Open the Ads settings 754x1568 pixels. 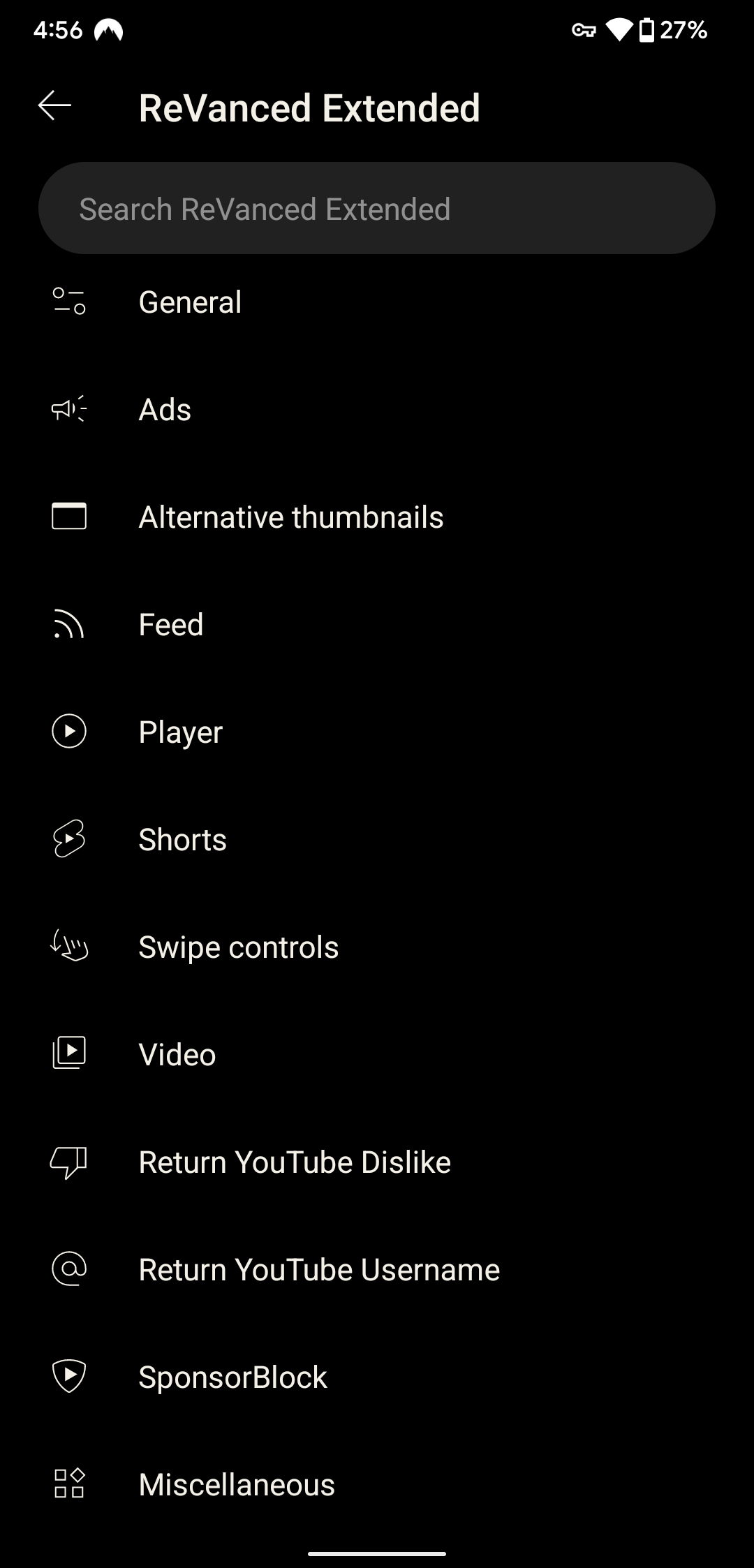point(377,409)
